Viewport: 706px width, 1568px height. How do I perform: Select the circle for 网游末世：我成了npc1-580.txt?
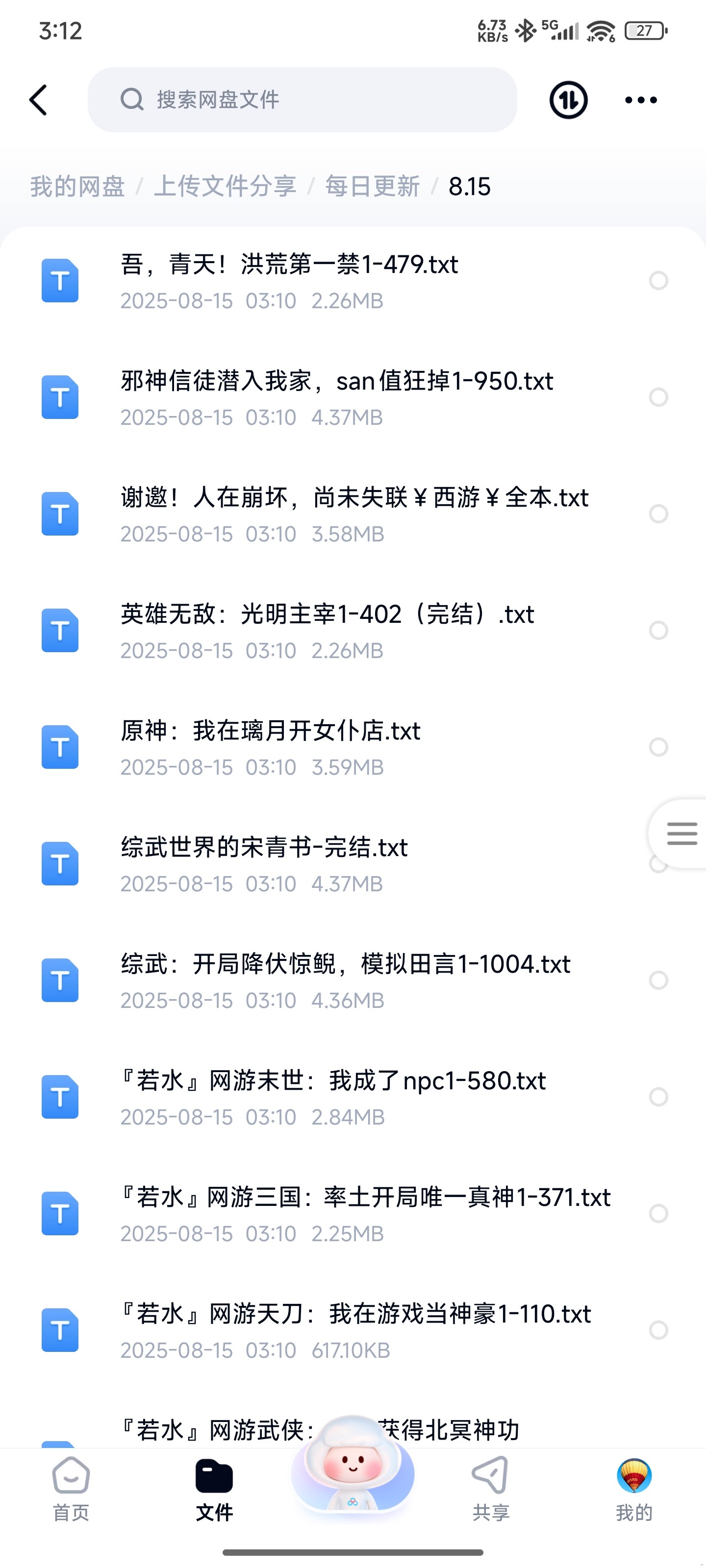point(658,1097)
